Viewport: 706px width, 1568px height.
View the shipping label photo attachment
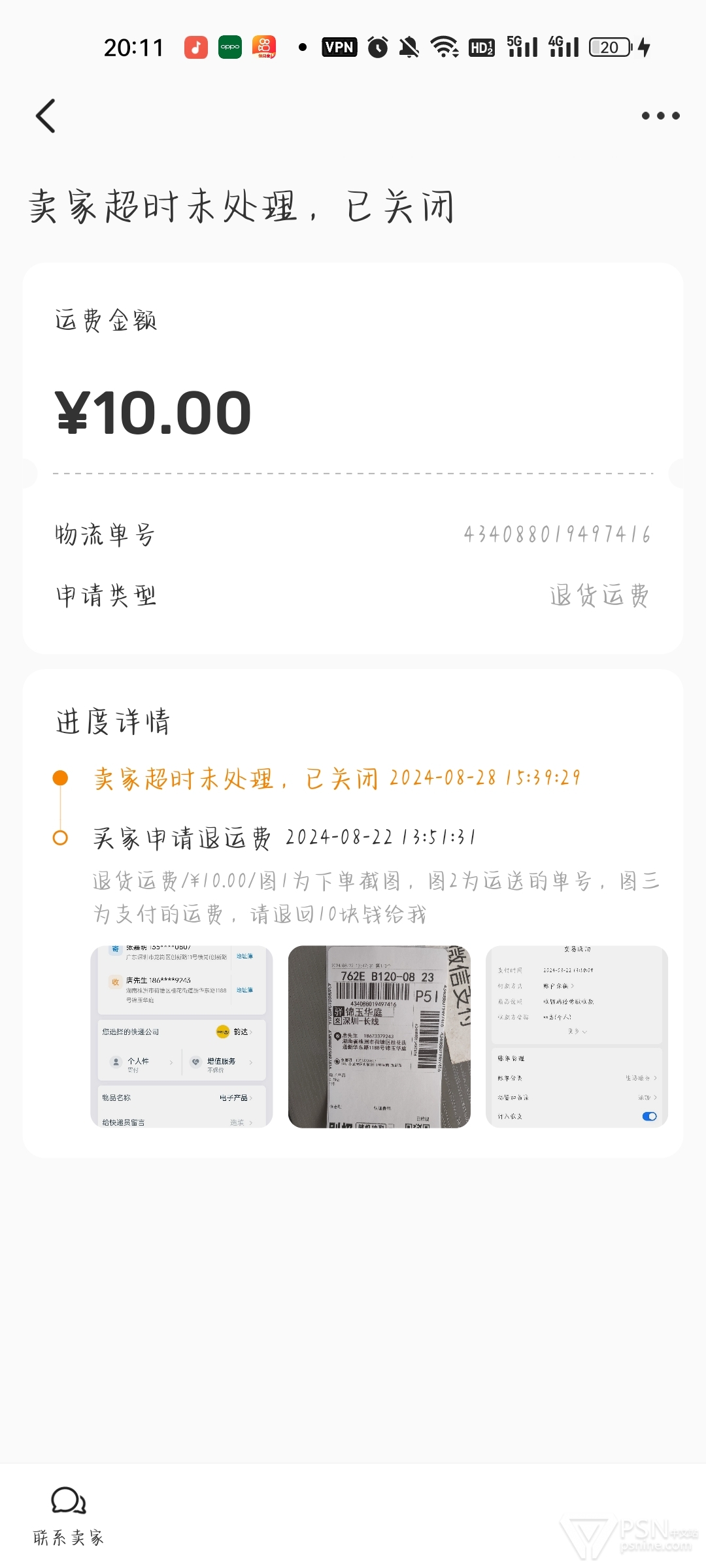379,1036
